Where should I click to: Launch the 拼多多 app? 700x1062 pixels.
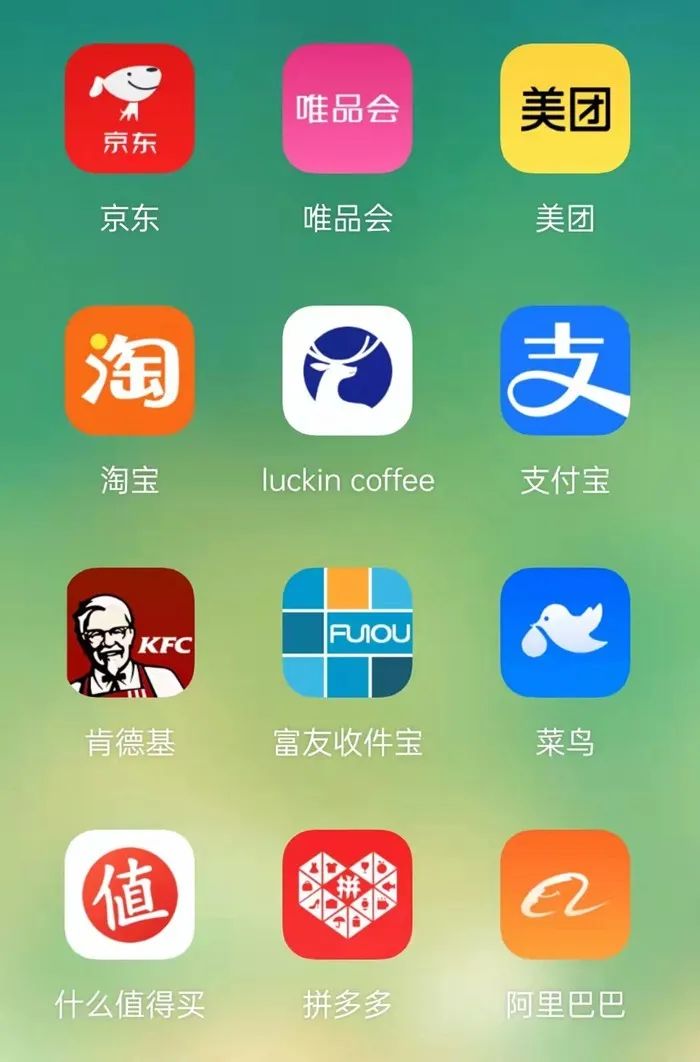tap(347, 895)
